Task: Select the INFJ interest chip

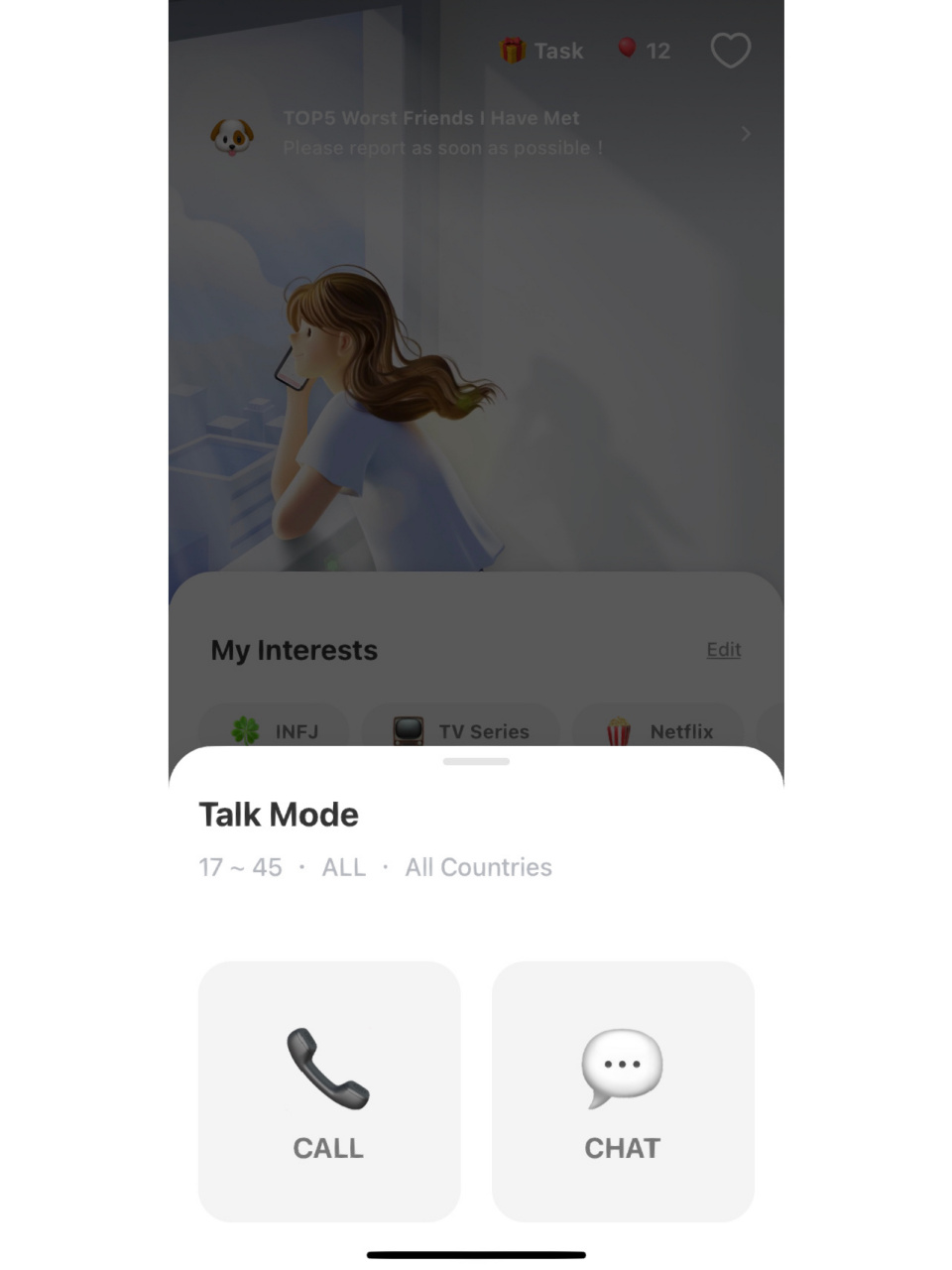Action: click(x=275, y=730)
